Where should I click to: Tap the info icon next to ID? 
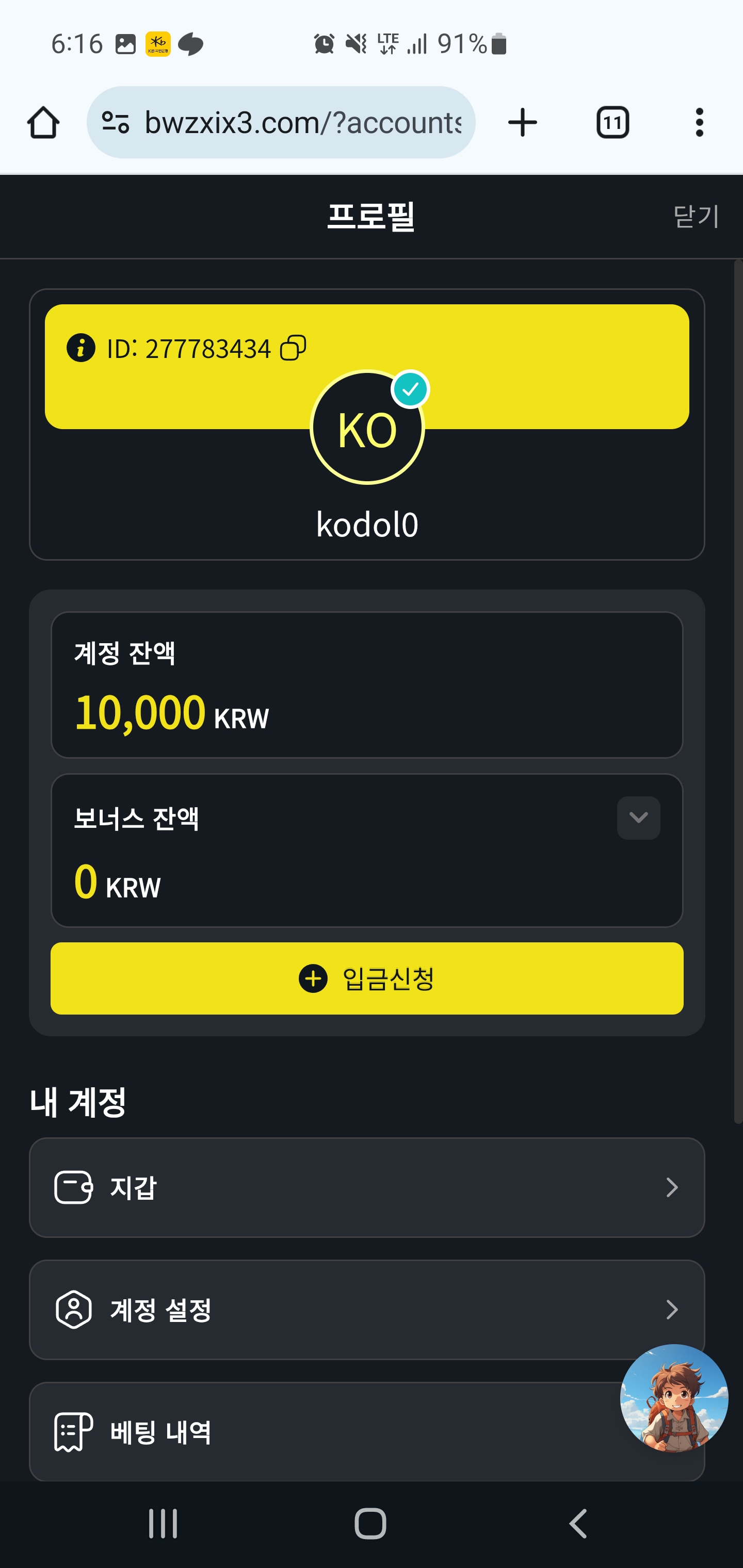click(x=81, y=348)
